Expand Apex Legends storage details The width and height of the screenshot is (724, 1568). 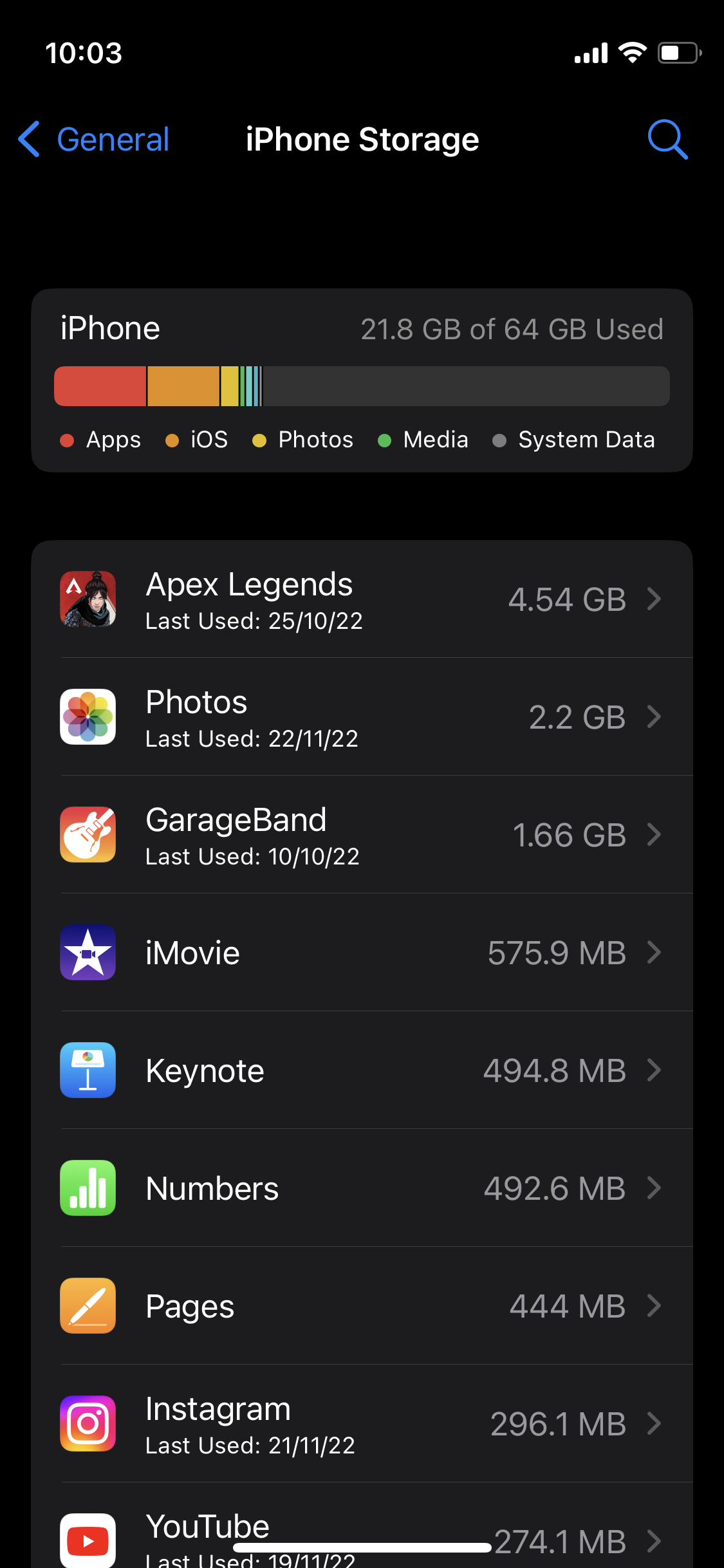click(654, 599)
